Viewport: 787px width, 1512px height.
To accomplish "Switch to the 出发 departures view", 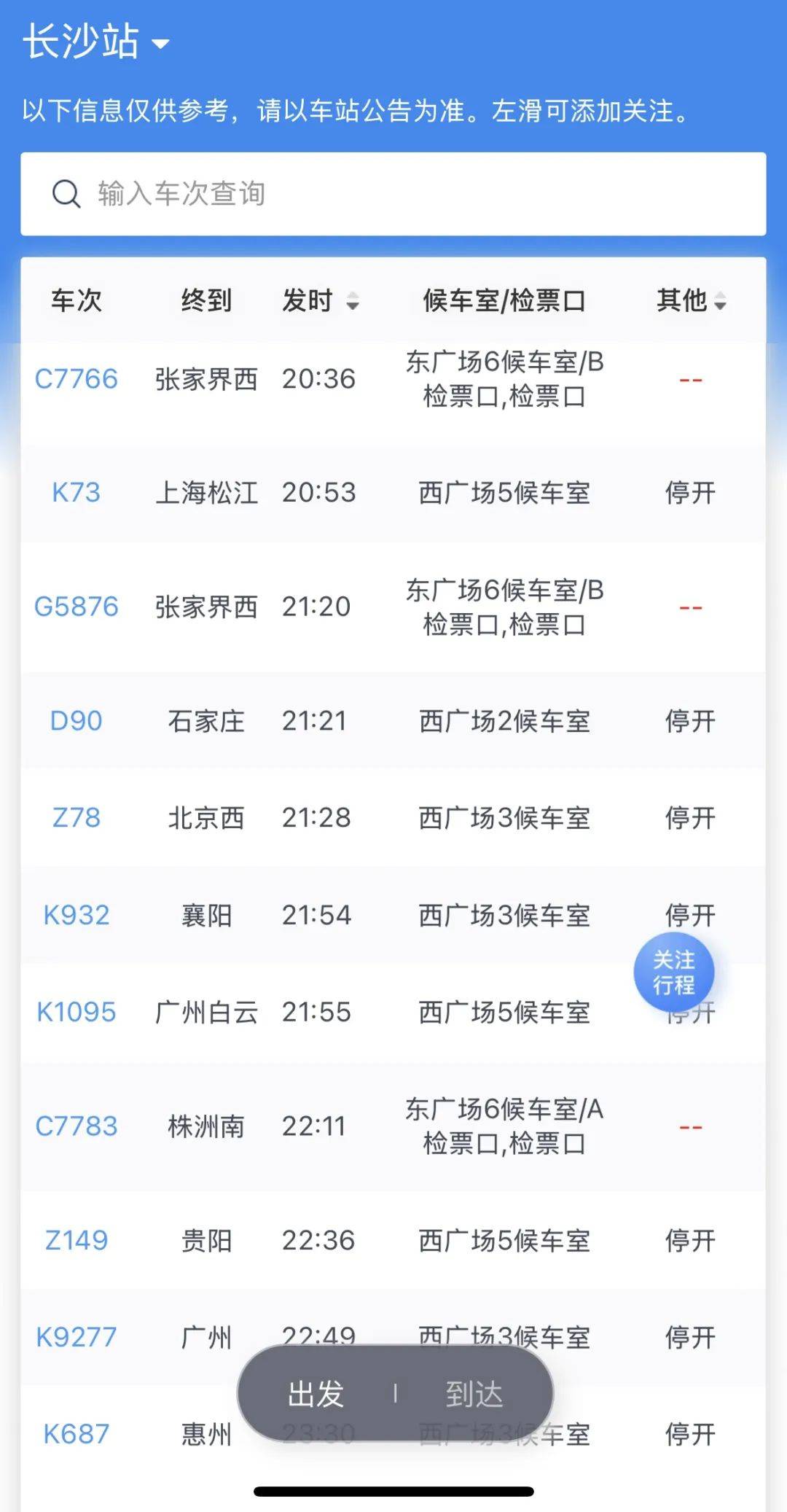I will point(316,1394).
